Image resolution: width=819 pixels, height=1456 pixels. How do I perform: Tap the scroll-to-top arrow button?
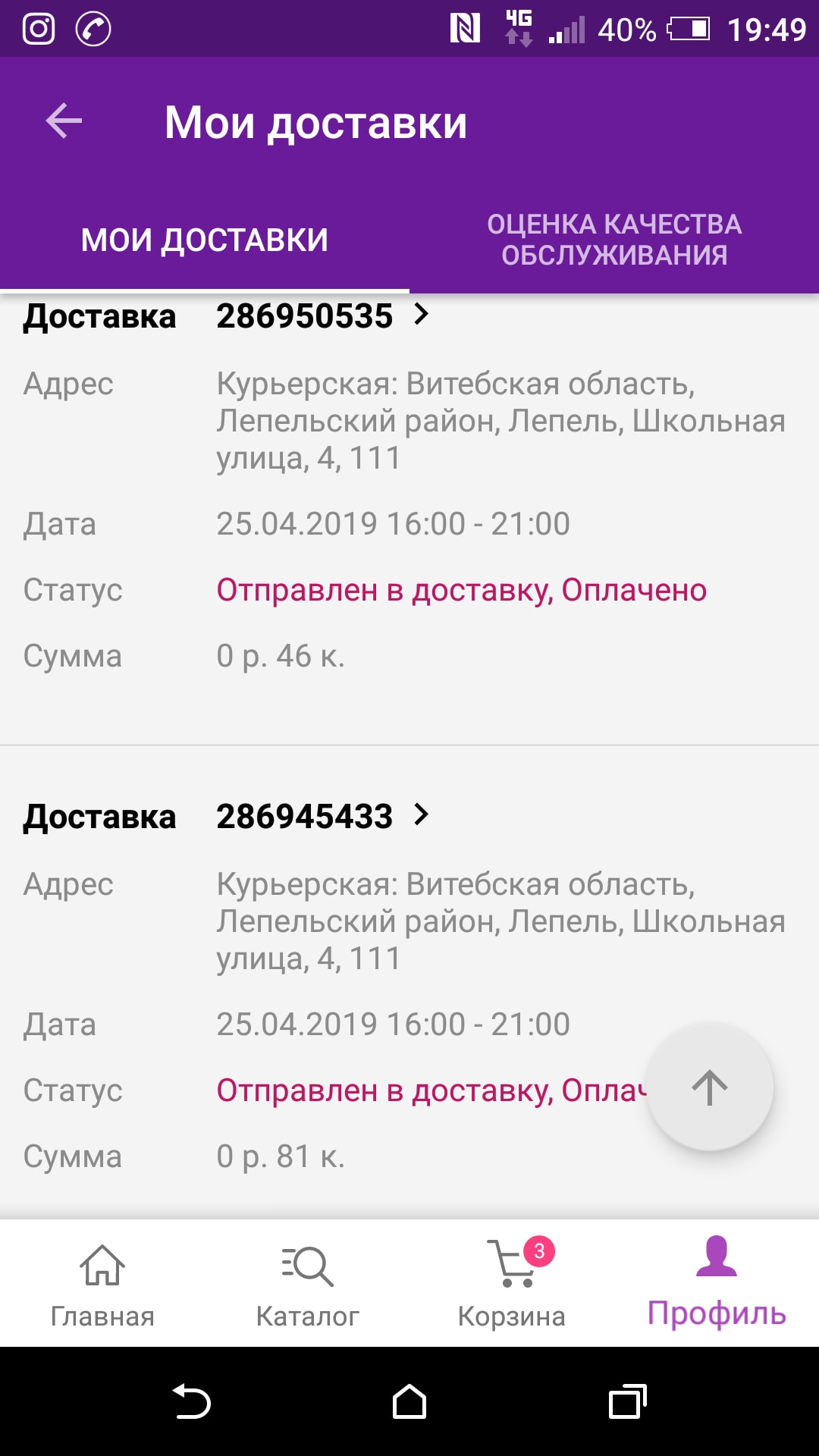pos(709,1087)
